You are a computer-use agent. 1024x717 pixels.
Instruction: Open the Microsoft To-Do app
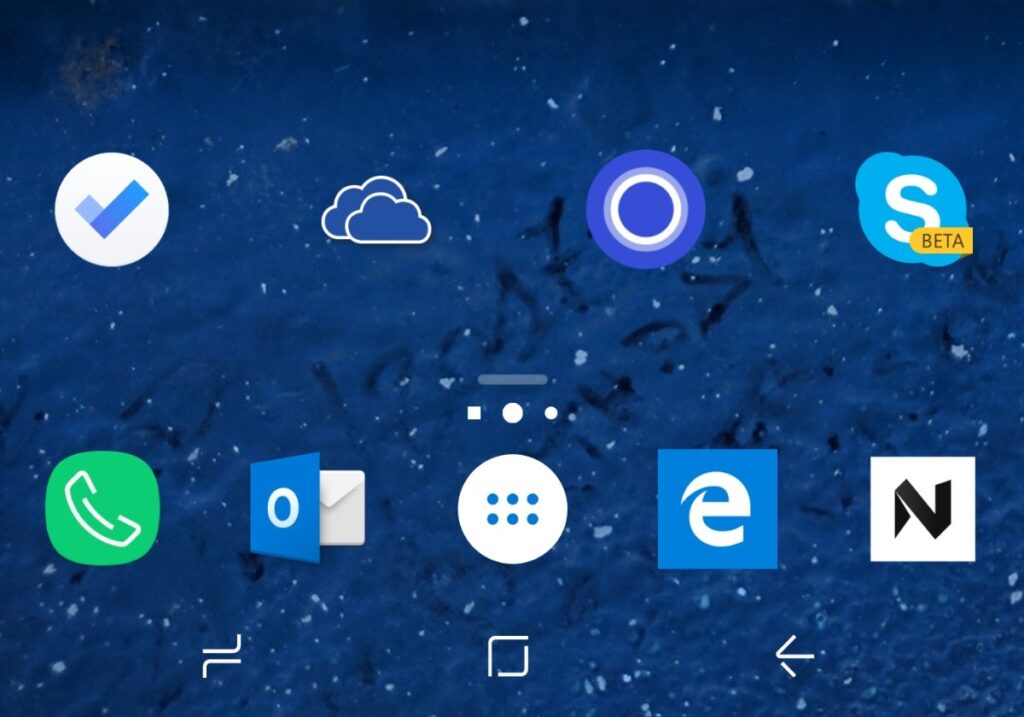[112, 209]
